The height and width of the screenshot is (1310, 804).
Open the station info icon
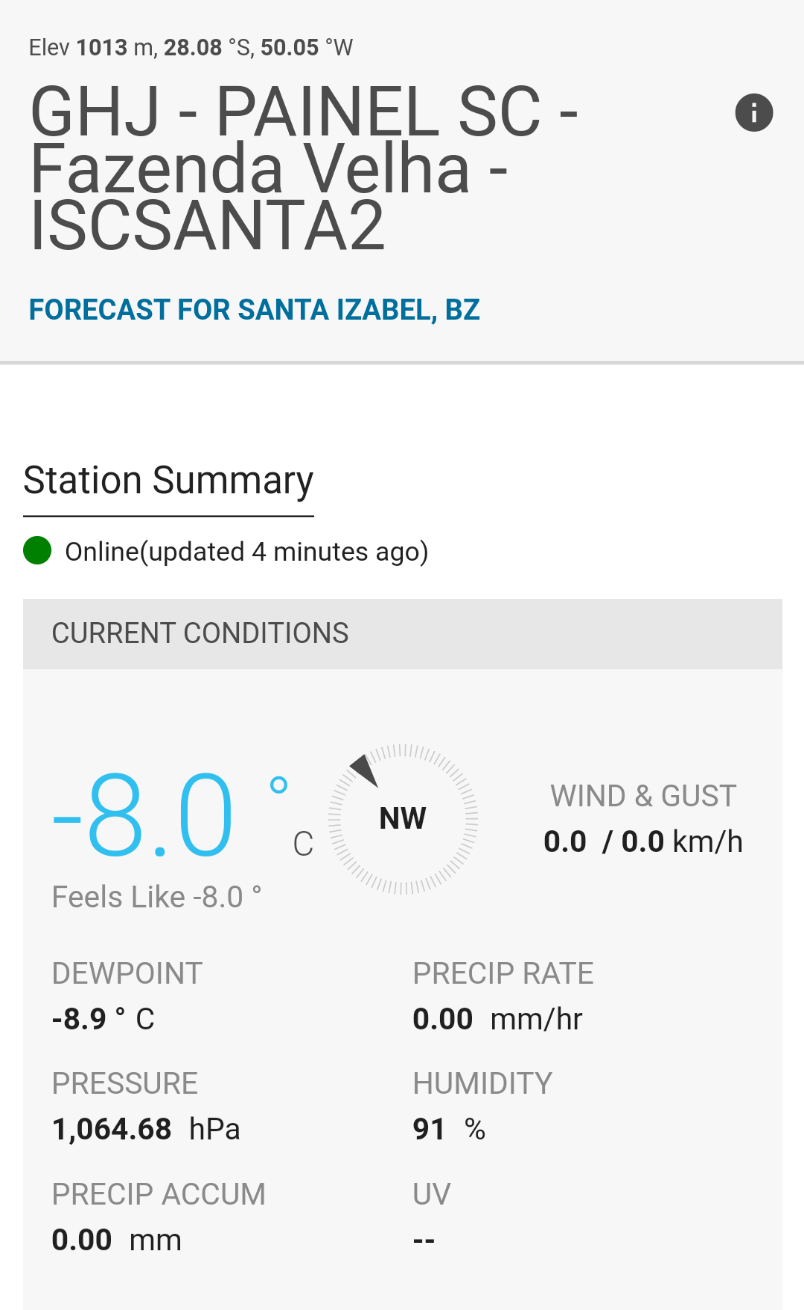point(754,112)
